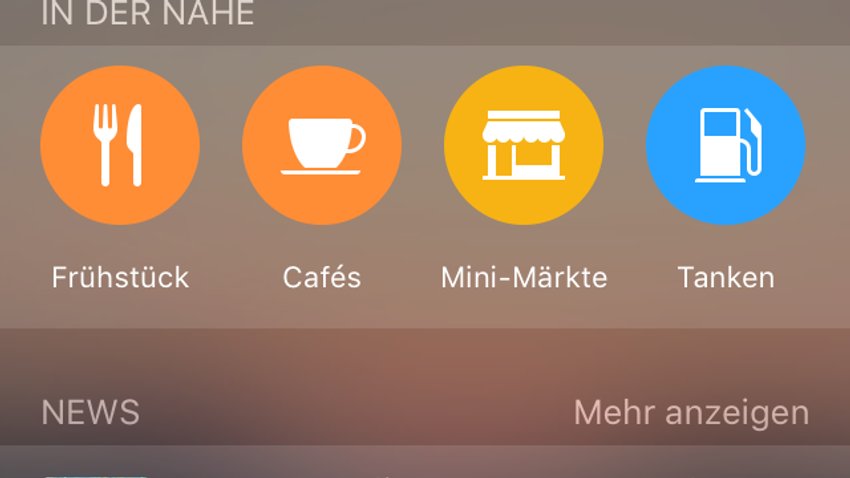Expand News with Mehr anzeigen

pos(691,412)
